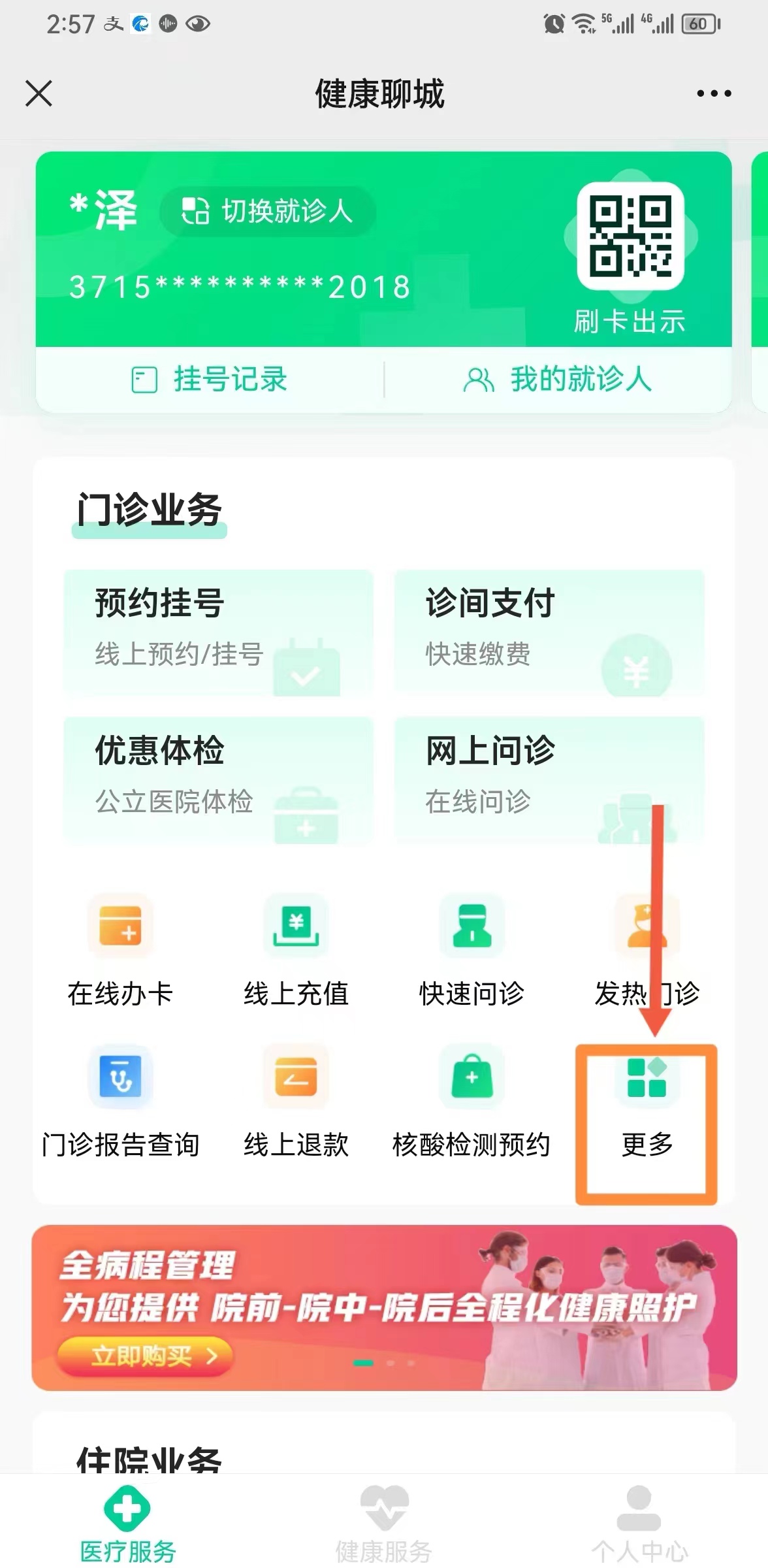Open 线上充值 online recharge
The width and height of the screenshot is (768, 1568).
click(x=296, y=951)
